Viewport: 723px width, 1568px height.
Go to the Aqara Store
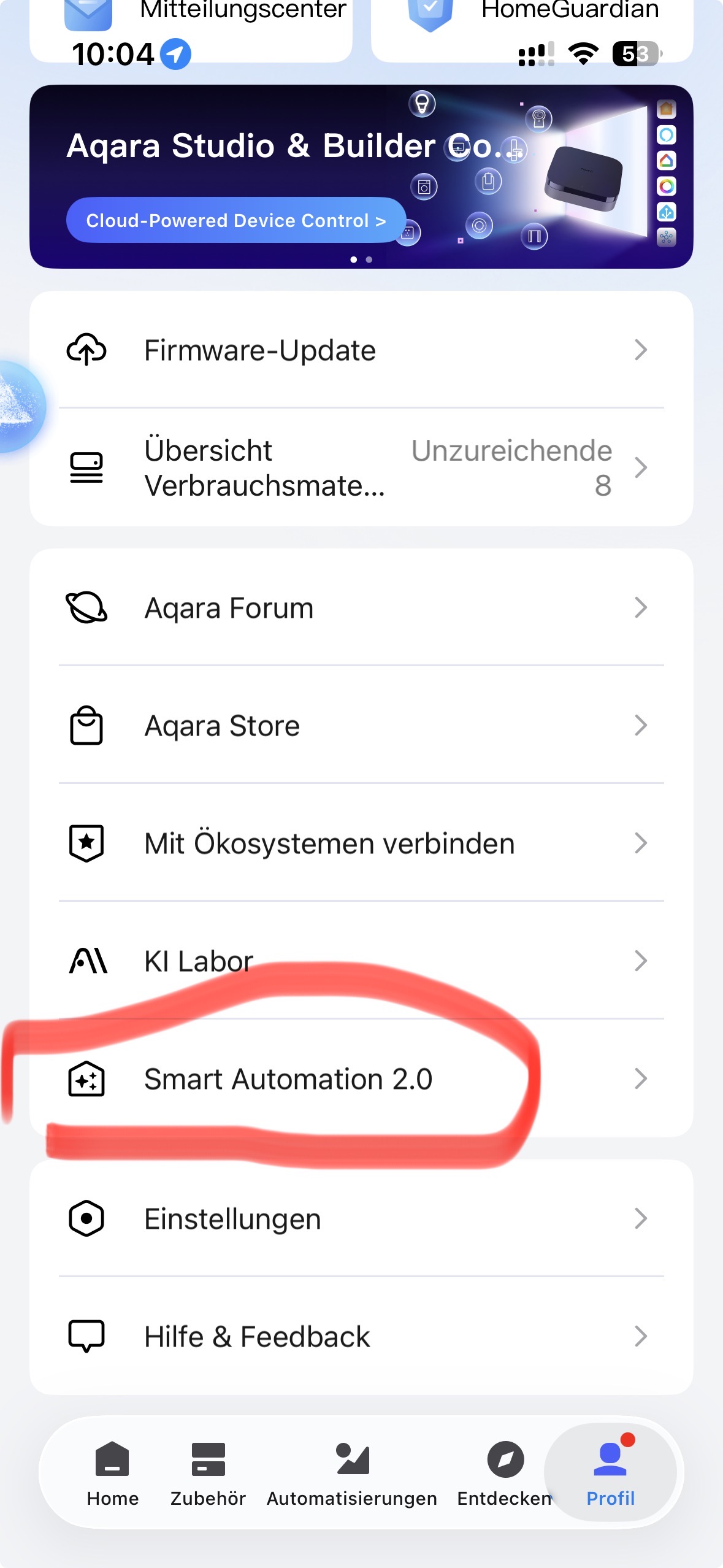(x=361, y=726)
